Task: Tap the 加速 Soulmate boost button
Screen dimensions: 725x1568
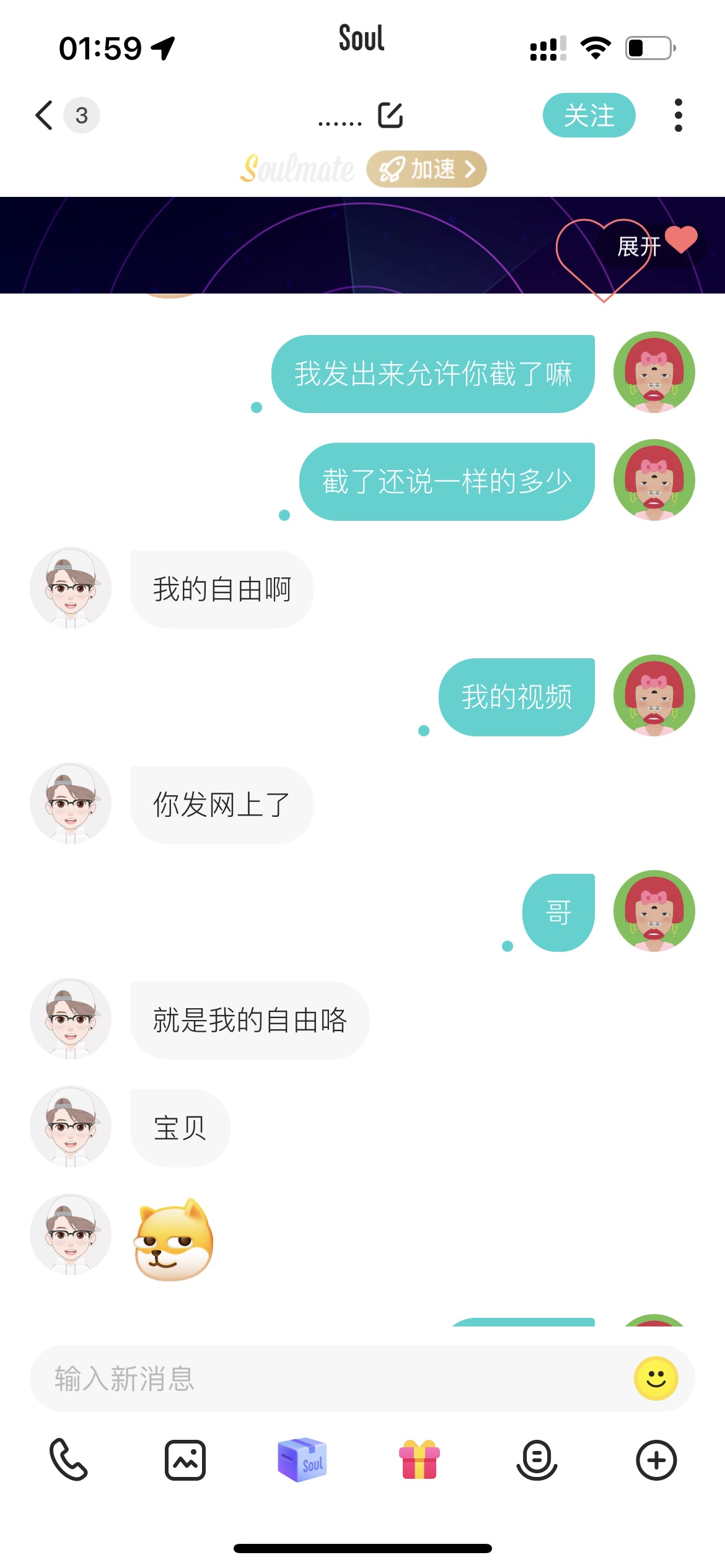Action: (426, 168)
